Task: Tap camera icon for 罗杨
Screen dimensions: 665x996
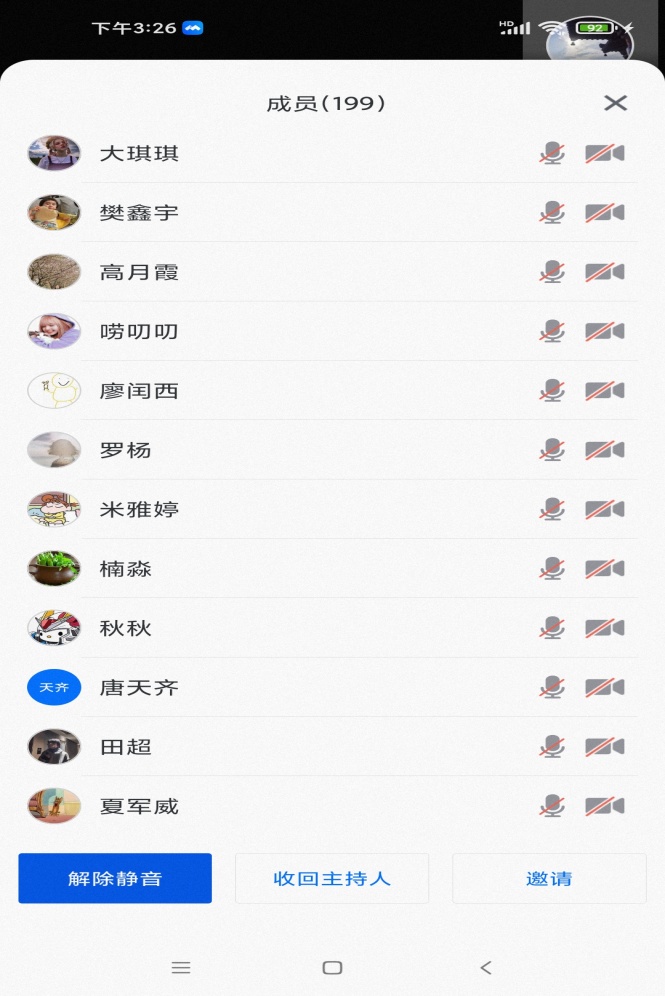Action: (604, 450)
